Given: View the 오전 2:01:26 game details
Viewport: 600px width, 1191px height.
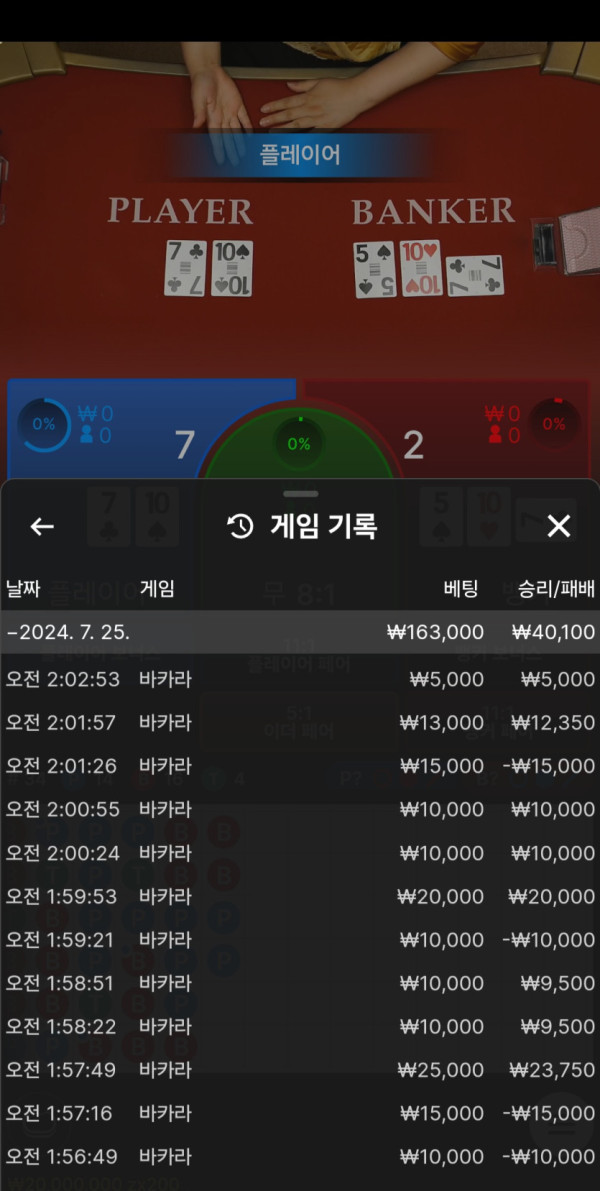Looking at the screenshot, I should tap(300, 766).
